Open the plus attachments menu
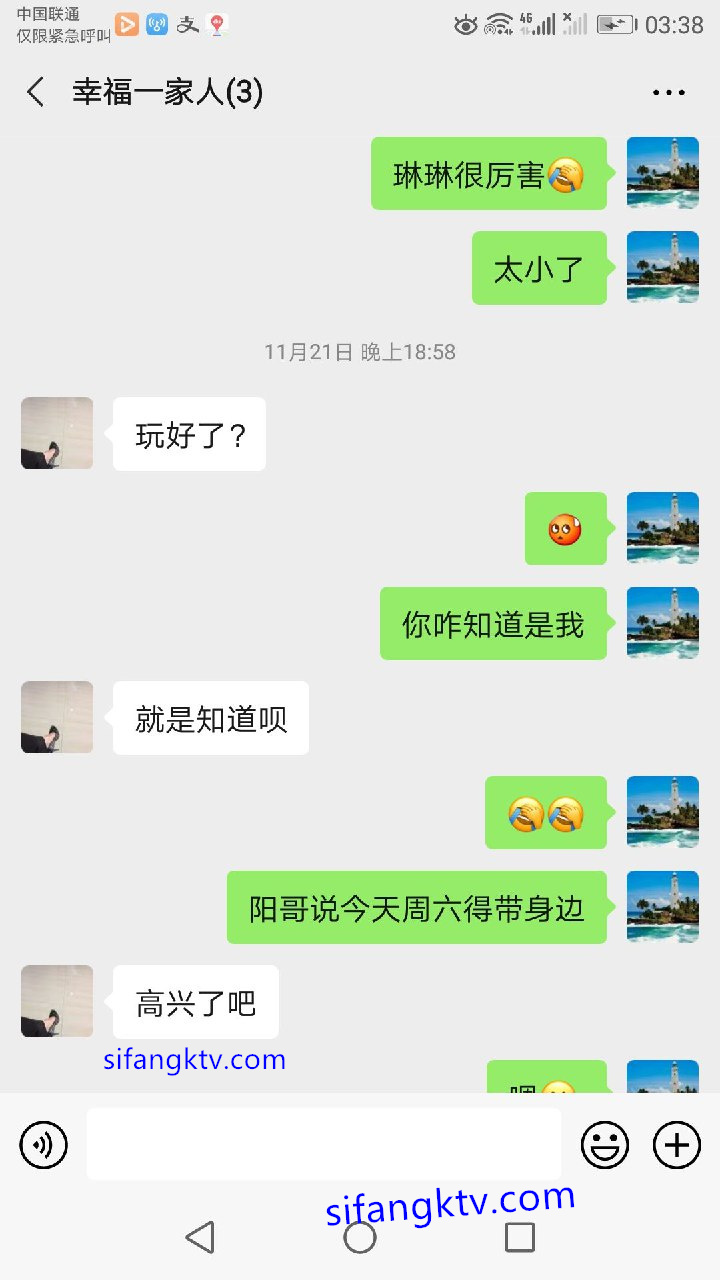This screenshot has width=720, height=1280. point(677,1144)
